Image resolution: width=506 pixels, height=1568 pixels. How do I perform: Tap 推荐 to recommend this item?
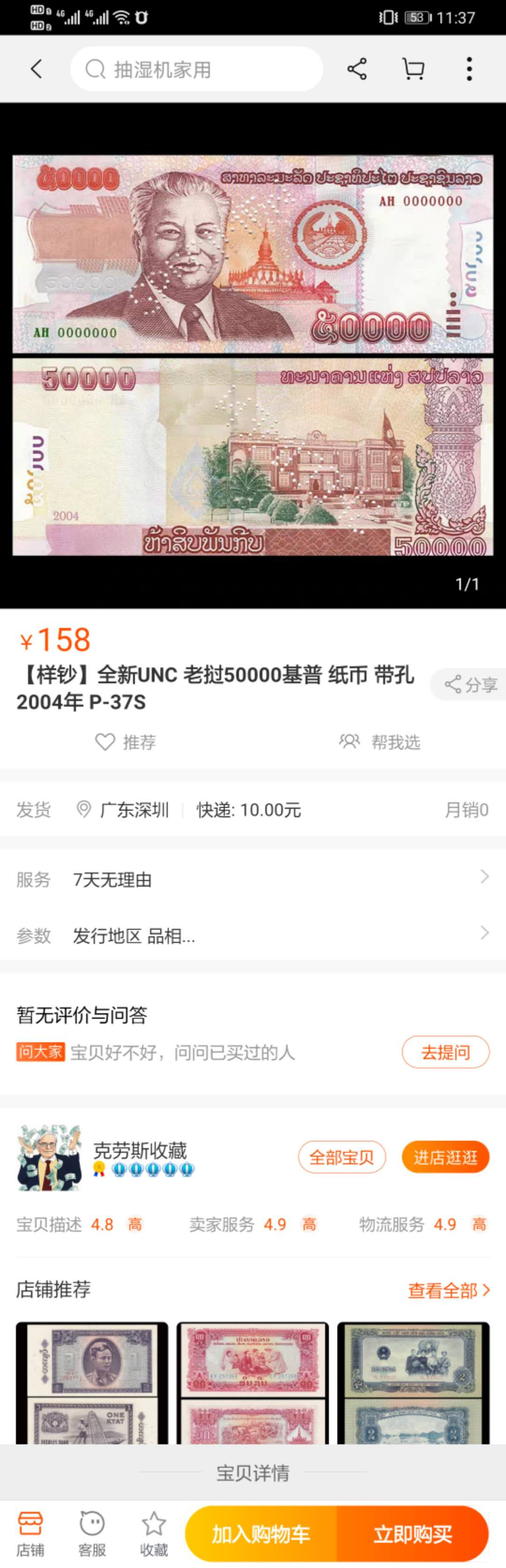point(126,742)
